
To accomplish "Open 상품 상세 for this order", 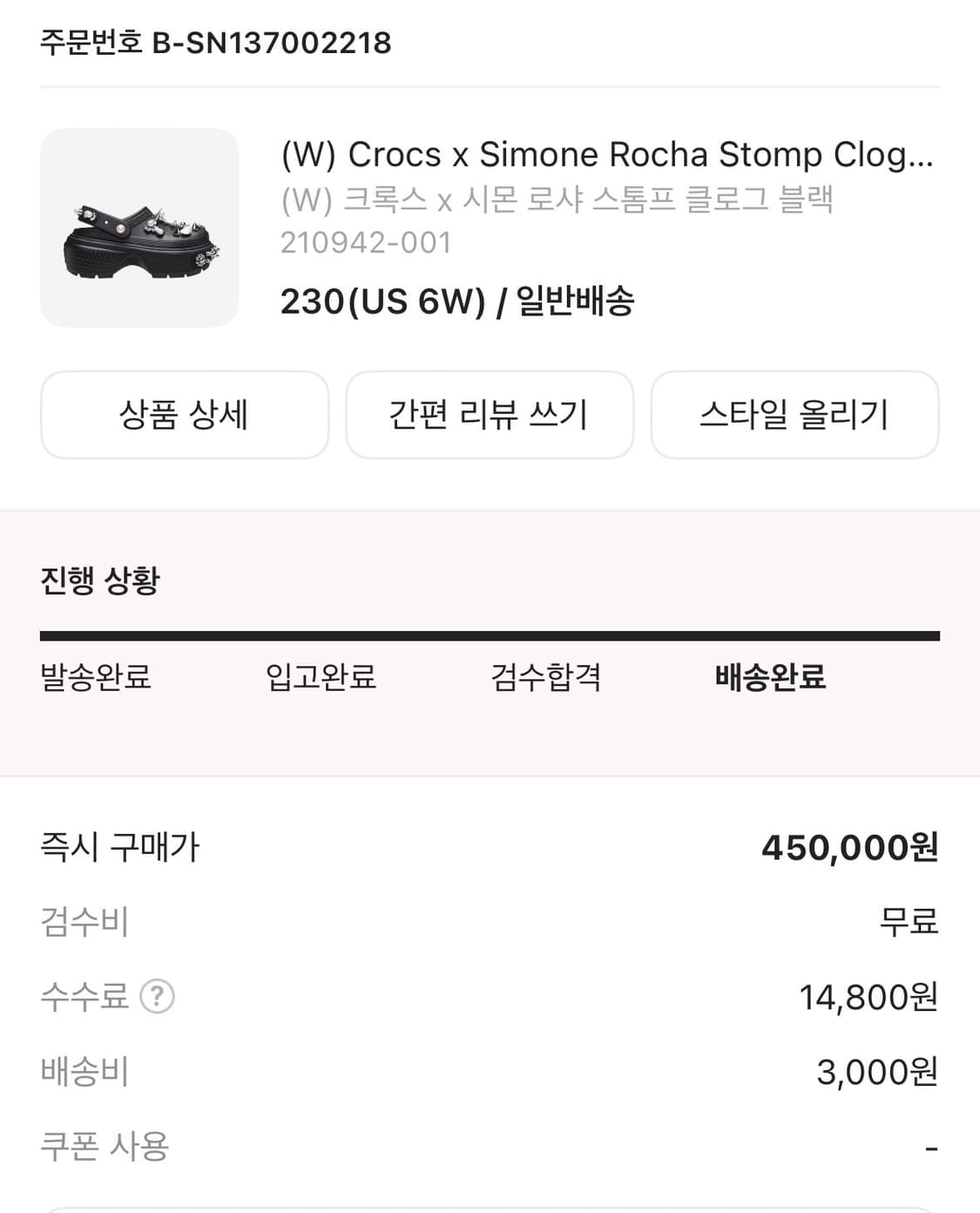I will tap(185, 416).
